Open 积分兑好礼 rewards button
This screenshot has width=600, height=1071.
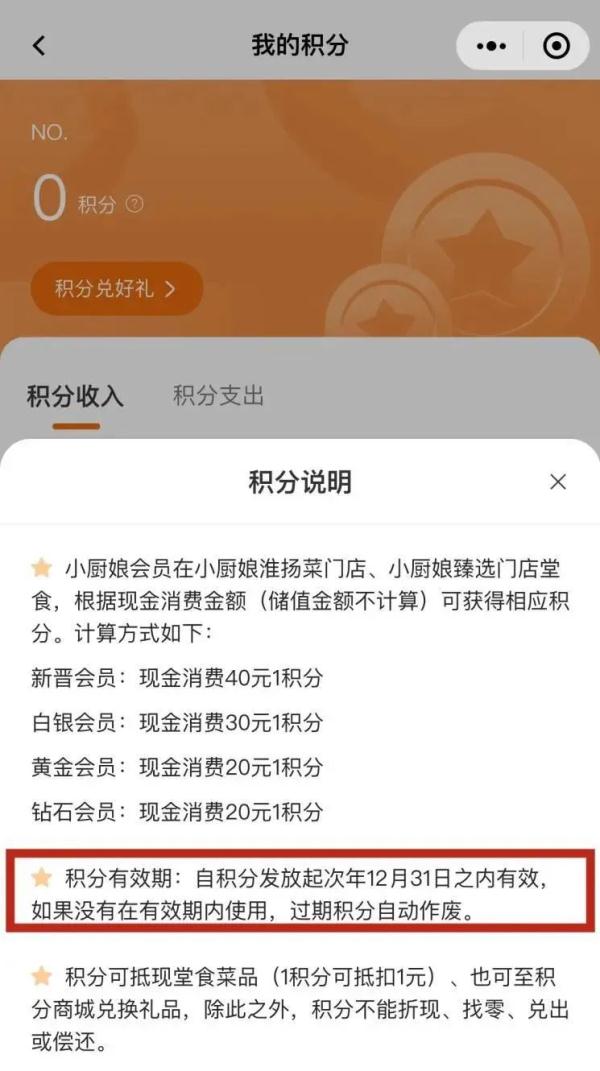[x=116, y=288]
